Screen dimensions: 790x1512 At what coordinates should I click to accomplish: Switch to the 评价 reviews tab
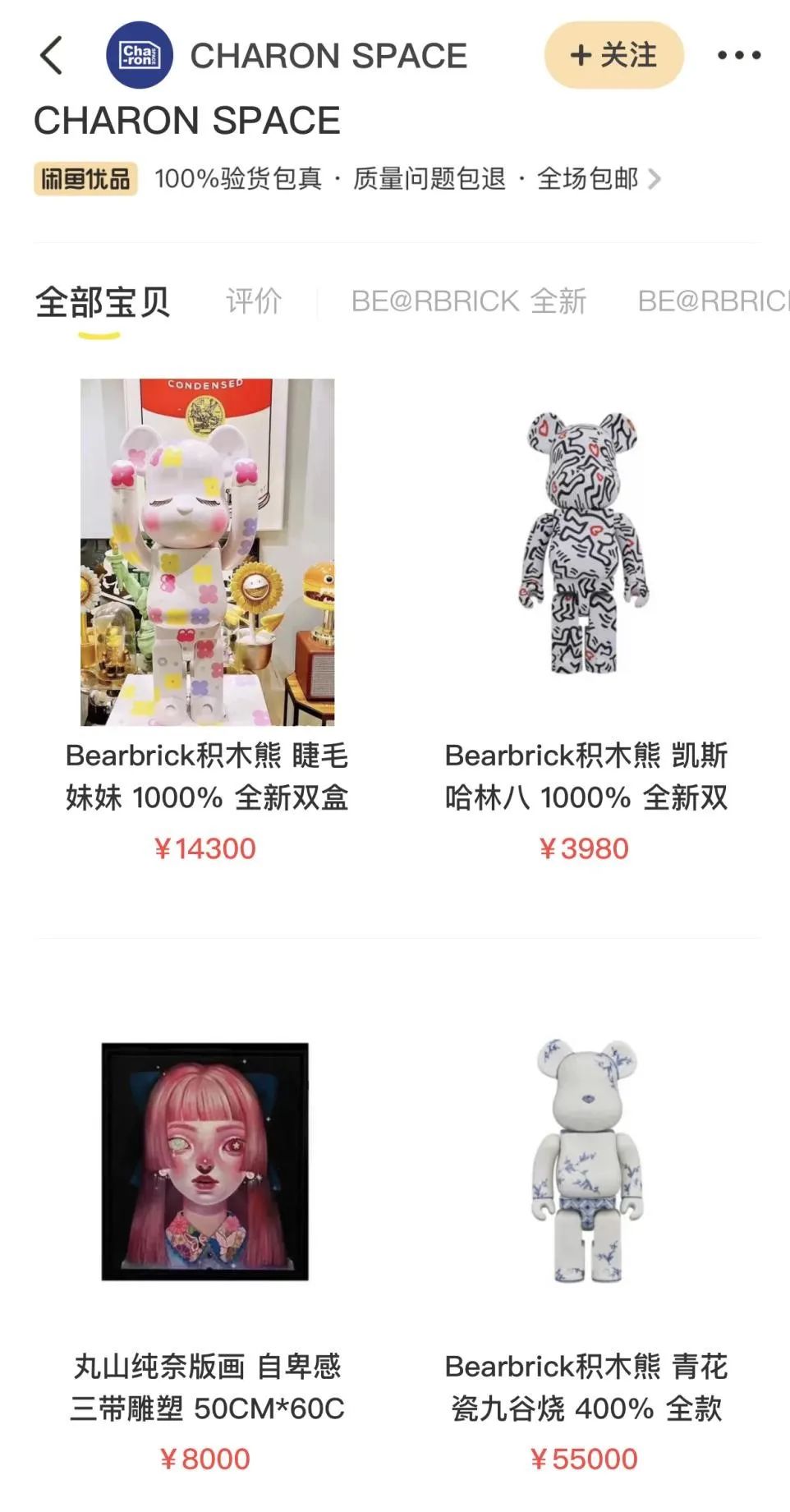pos(255,302)
